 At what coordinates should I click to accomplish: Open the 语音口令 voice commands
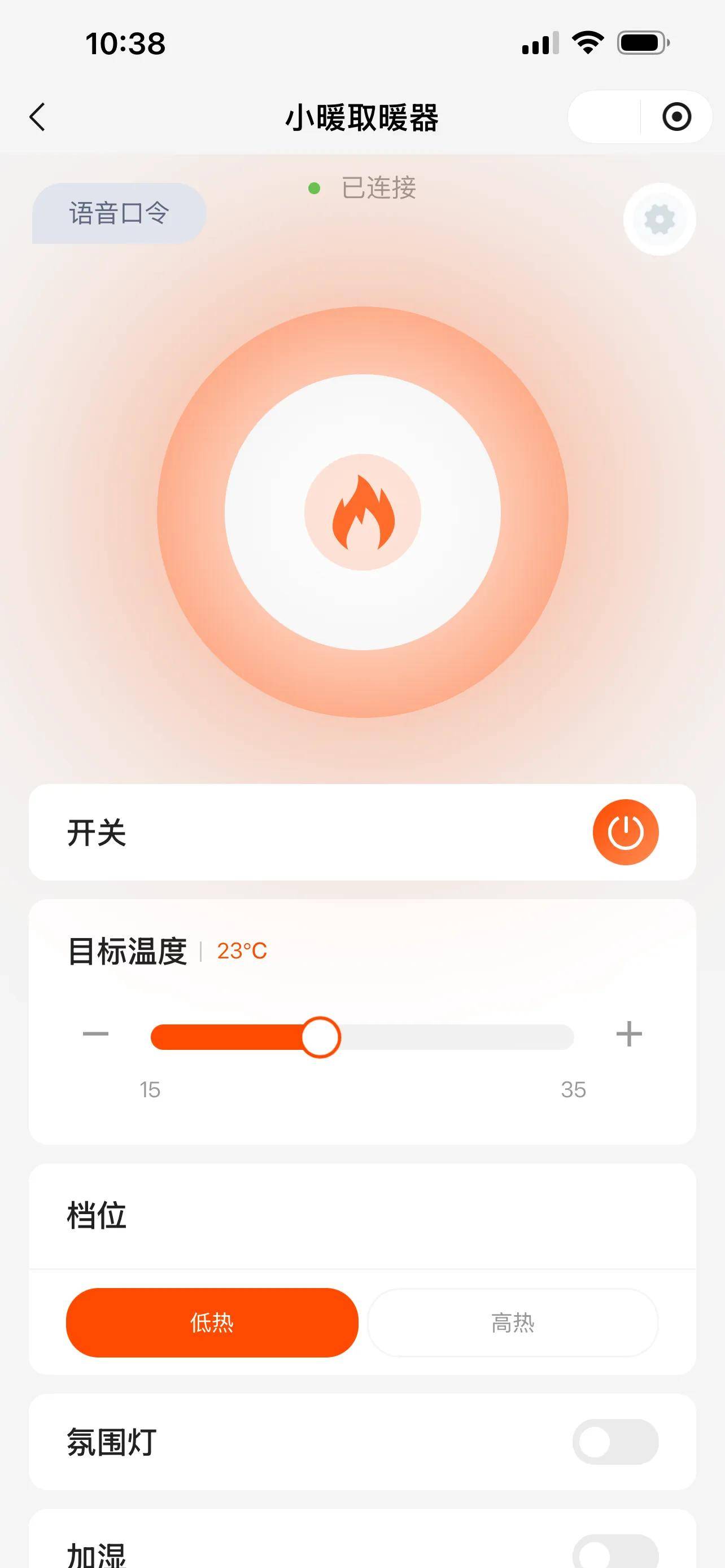tap(119, 213)
